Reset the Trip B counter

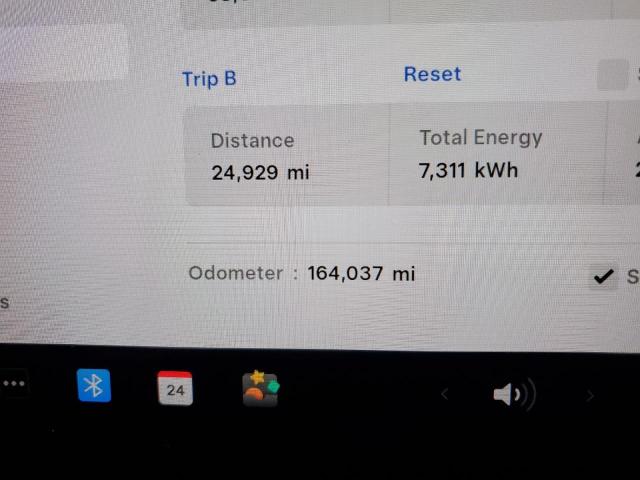click(x=432, y=74)
